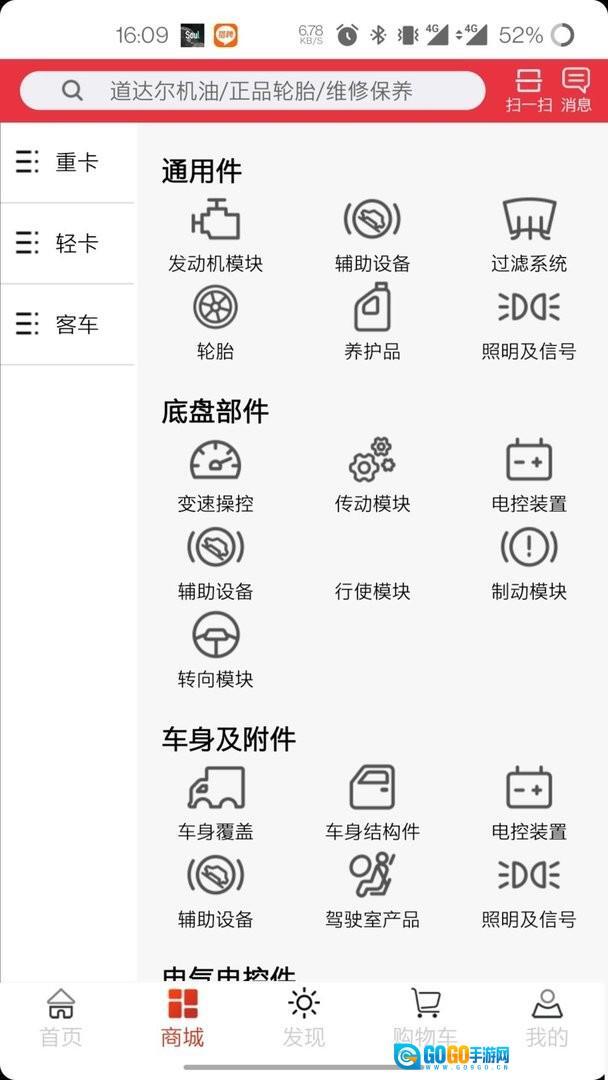Open 变速操控 under 底盘部件
The height and width of the screenshot is (1080, 608).
coord(215,474)
